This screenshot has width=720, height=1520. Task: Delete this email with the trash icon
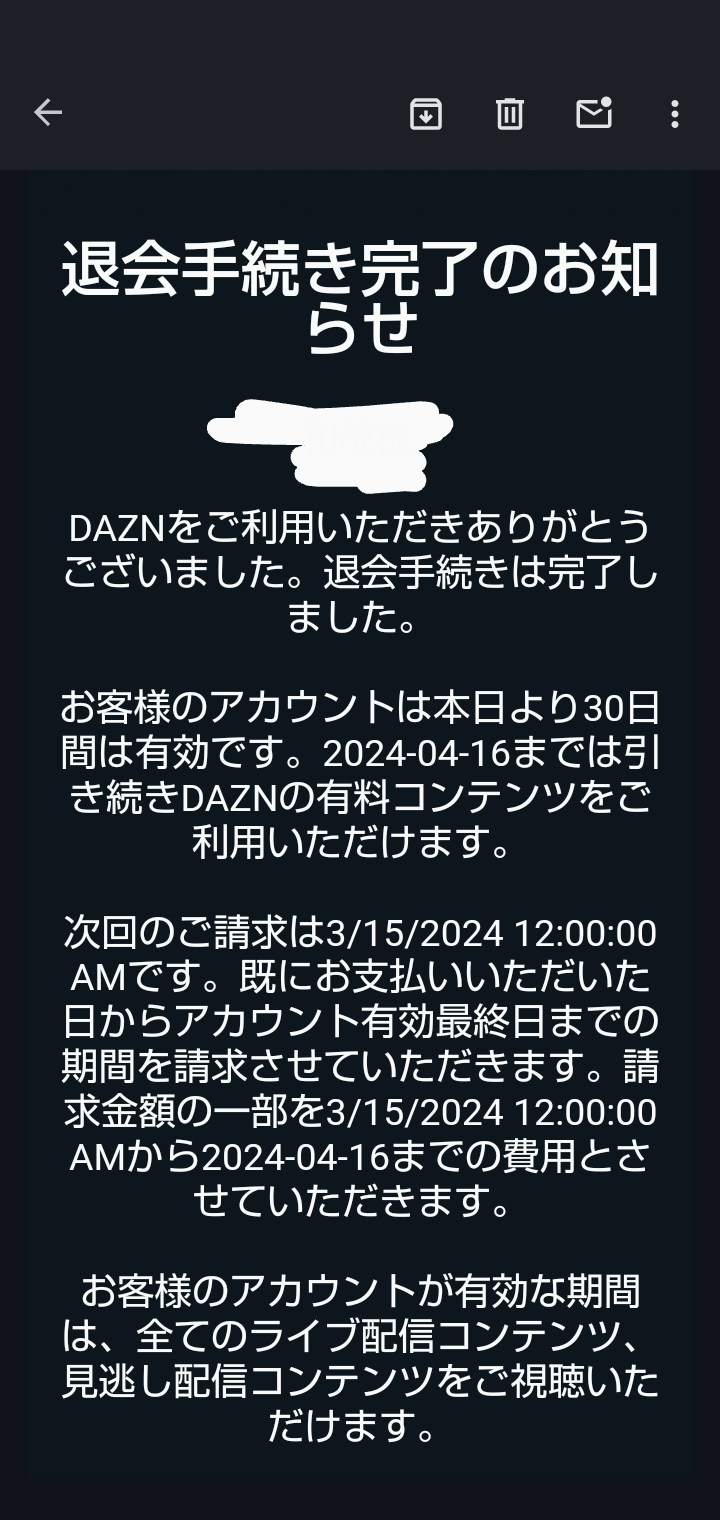click(510, 114)
